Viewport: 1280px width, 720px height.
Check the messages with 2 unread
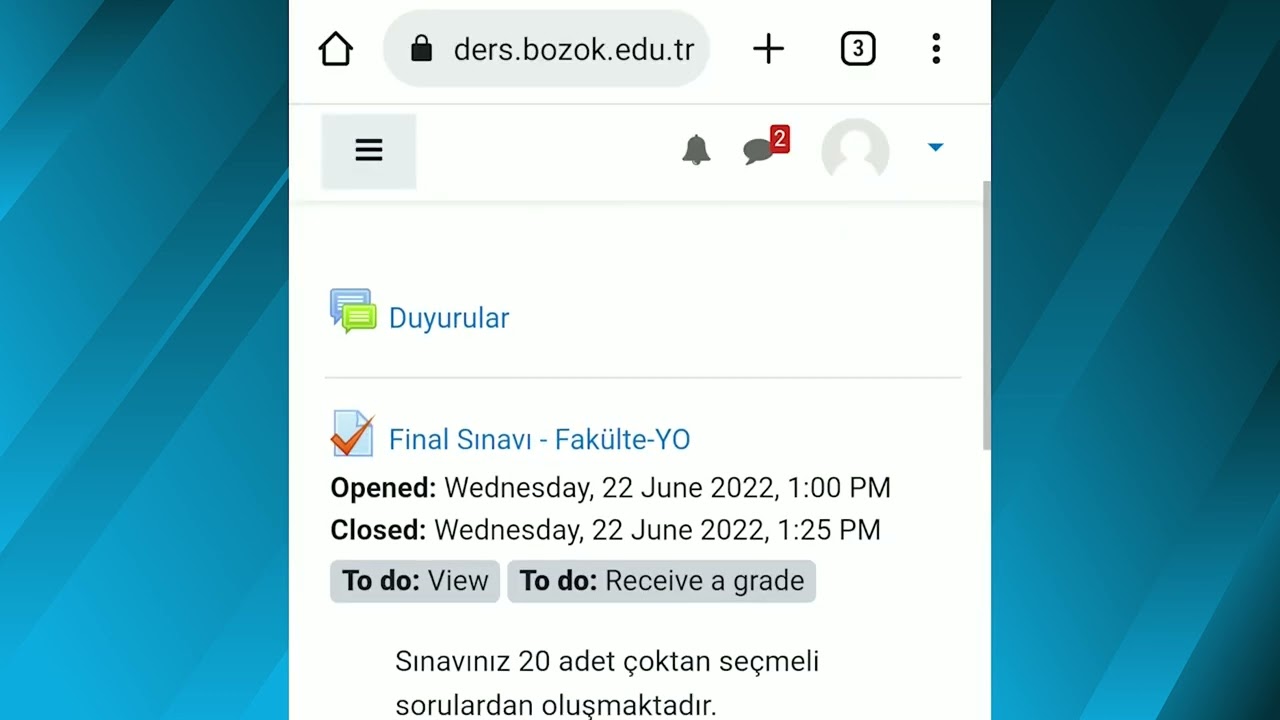click(x=761, y=150)
